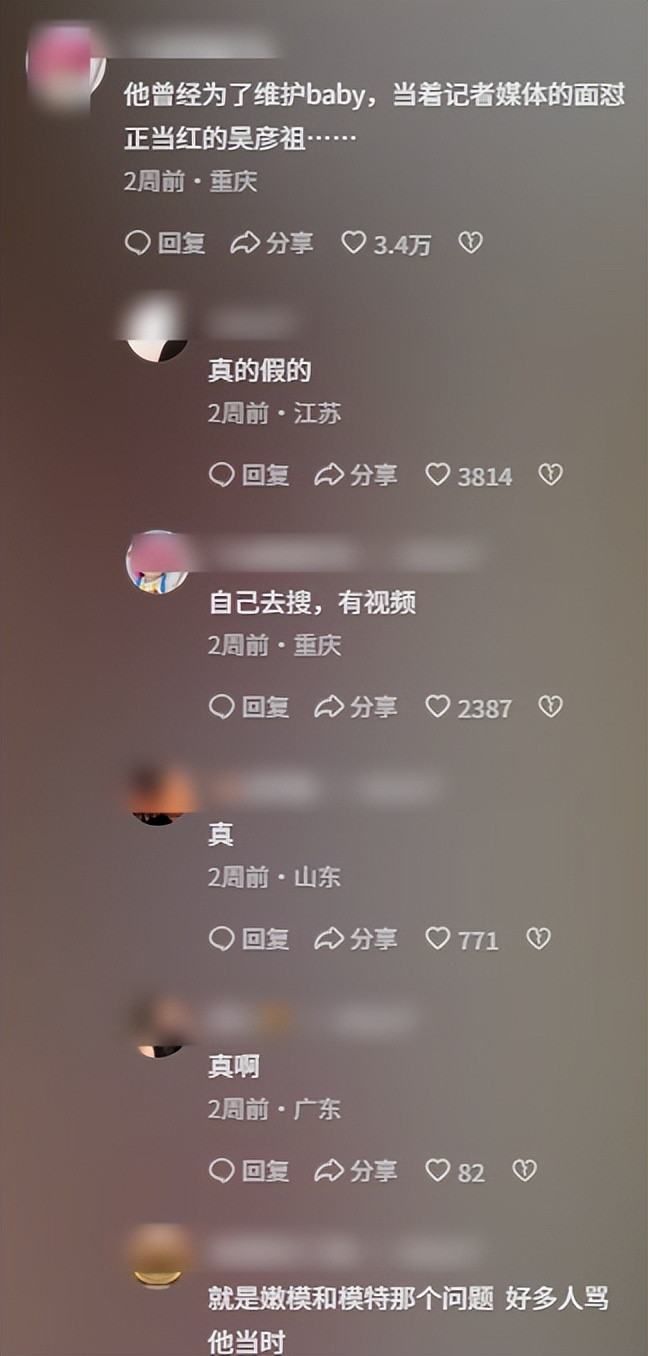Image resolution: width=648 pixels, height=1356 pixels.
Task: Dislike the 自己去搜，有视频 comment
Action: coord(550,707)
